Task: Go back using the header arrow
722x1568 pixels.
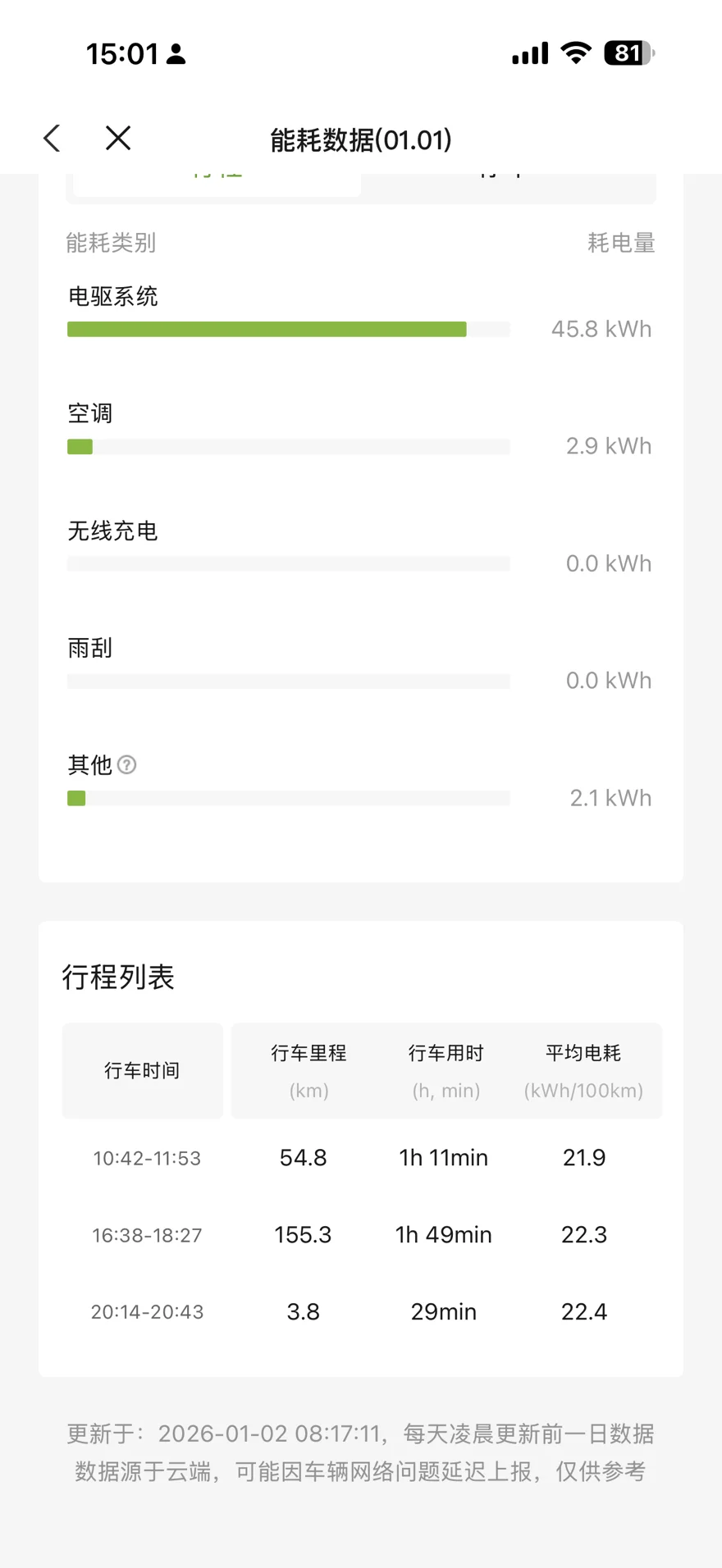Action: (x=53, y=139)
